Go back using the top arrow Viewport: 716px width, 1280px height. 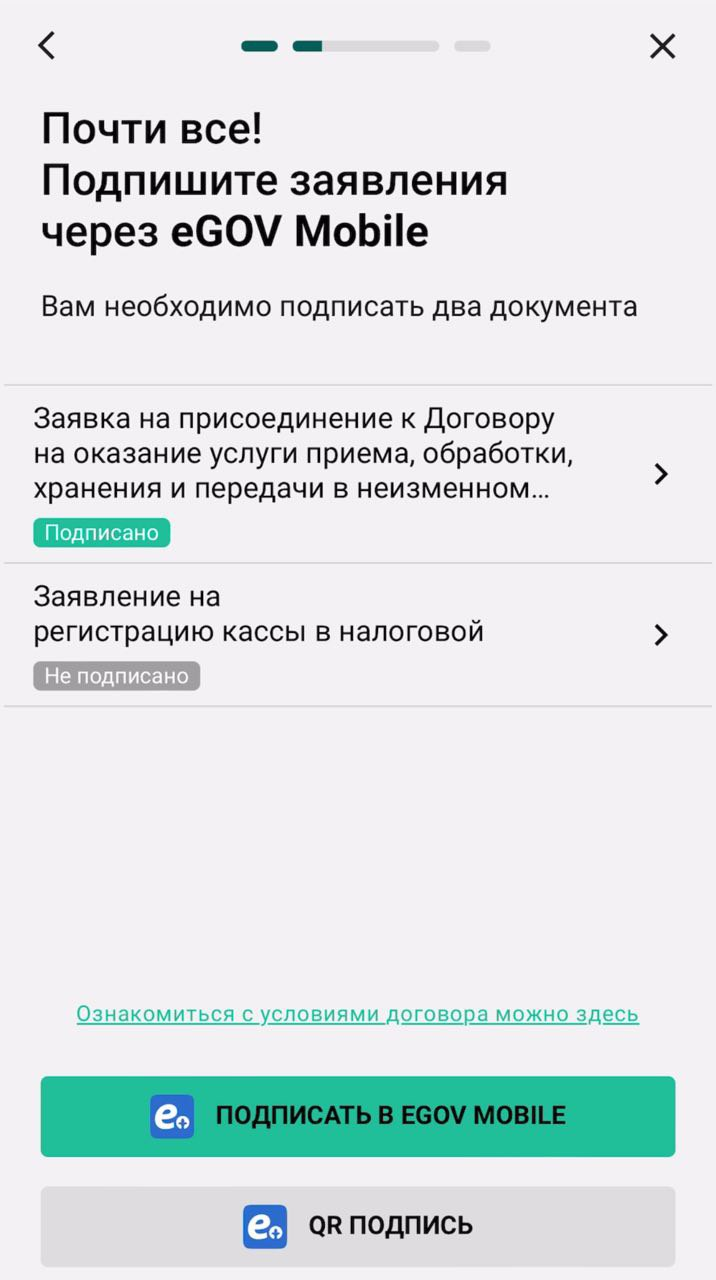[46, 46]
